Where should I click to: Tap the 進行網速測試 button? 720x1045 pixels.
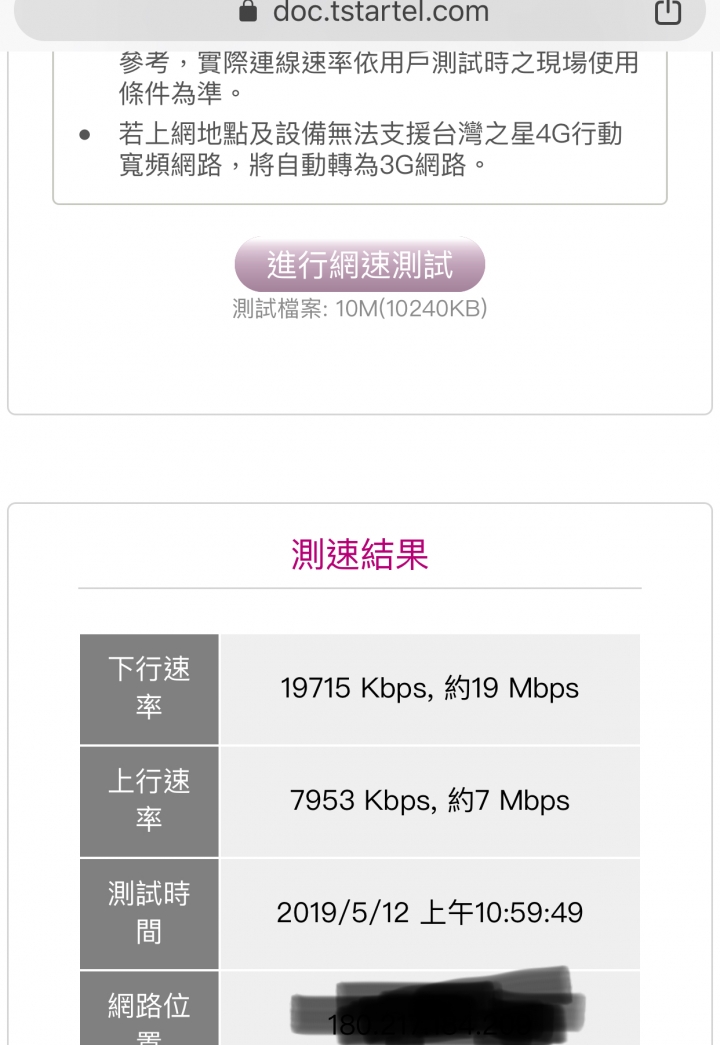point(360,265)
